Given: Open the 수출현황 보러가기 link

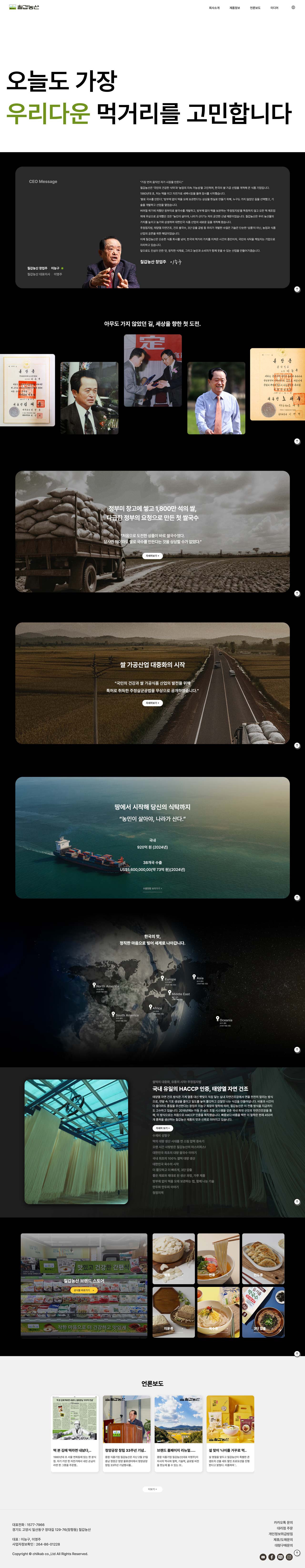Looking at the screenshot, I should click(x=152, y=888).
